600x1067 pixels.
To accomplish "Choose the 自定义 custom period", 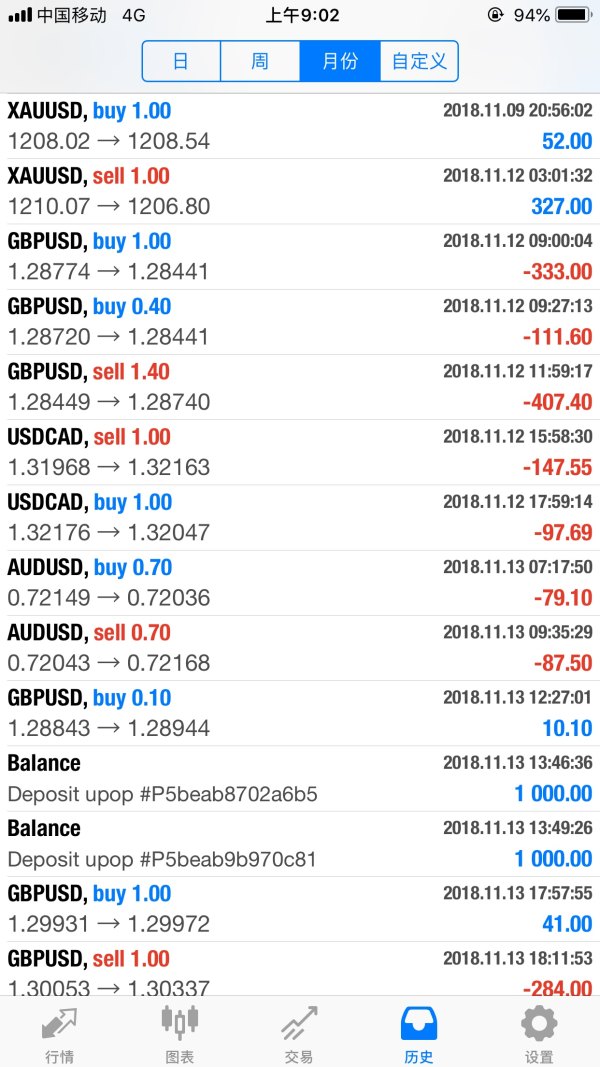I will click(419, 61).
